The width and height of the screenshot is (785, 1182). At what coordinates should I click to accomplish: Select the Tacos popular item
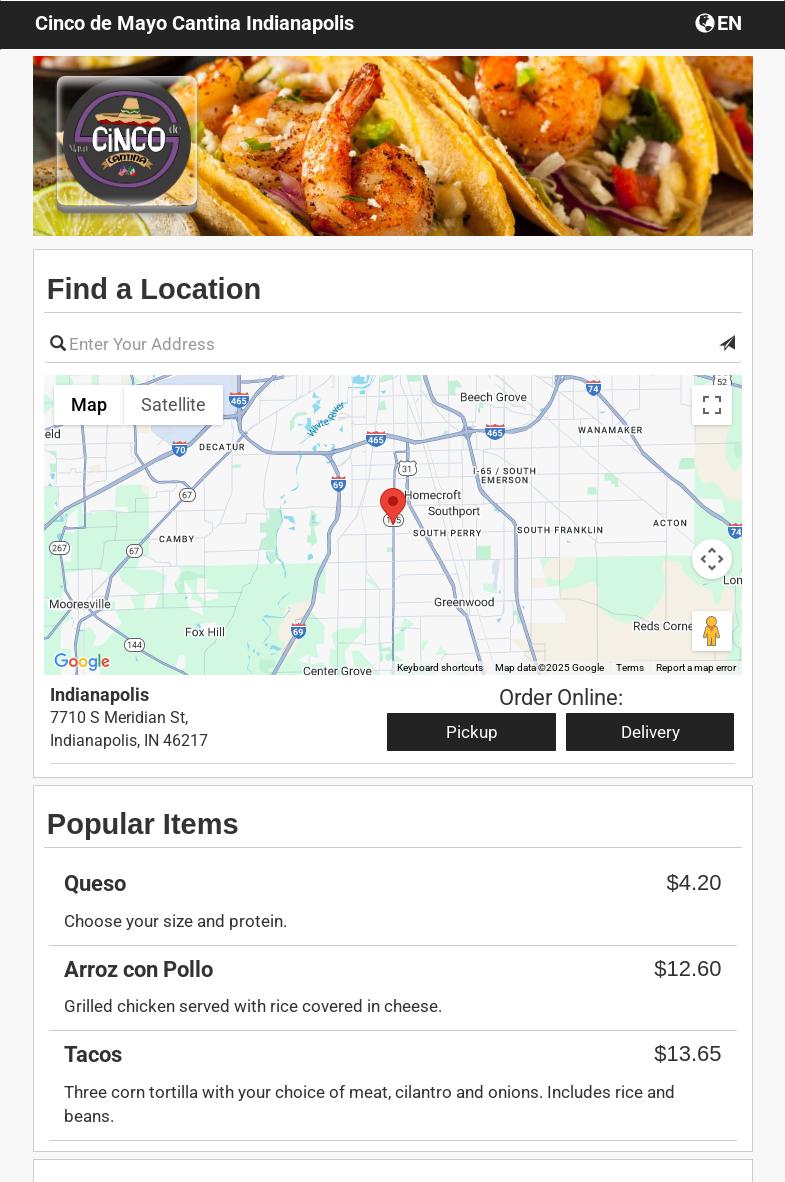tap(93, 1055)
